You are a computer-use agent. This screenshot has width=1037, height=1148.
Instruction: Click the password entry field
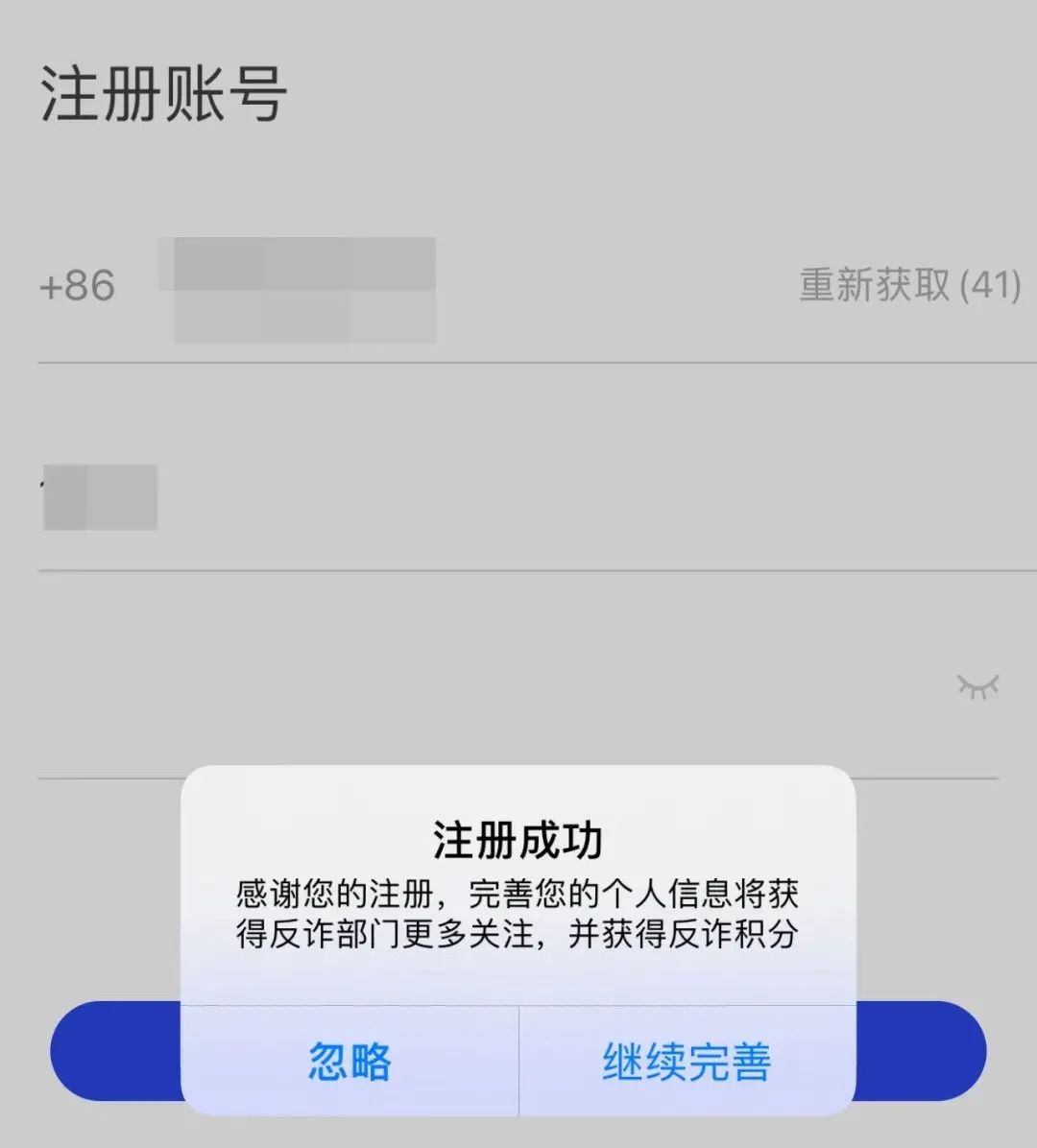tap(384, 684)
